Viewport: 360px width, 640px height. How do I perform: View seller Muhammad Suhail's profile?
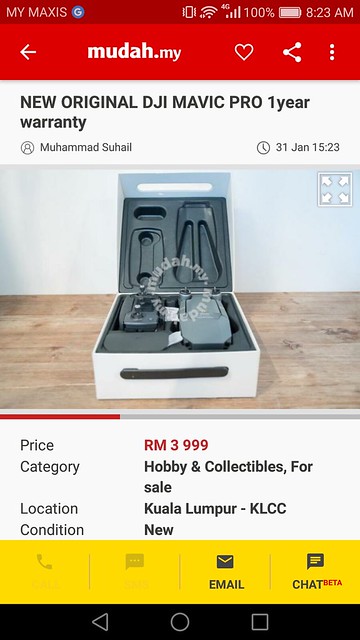click(76, 147)
